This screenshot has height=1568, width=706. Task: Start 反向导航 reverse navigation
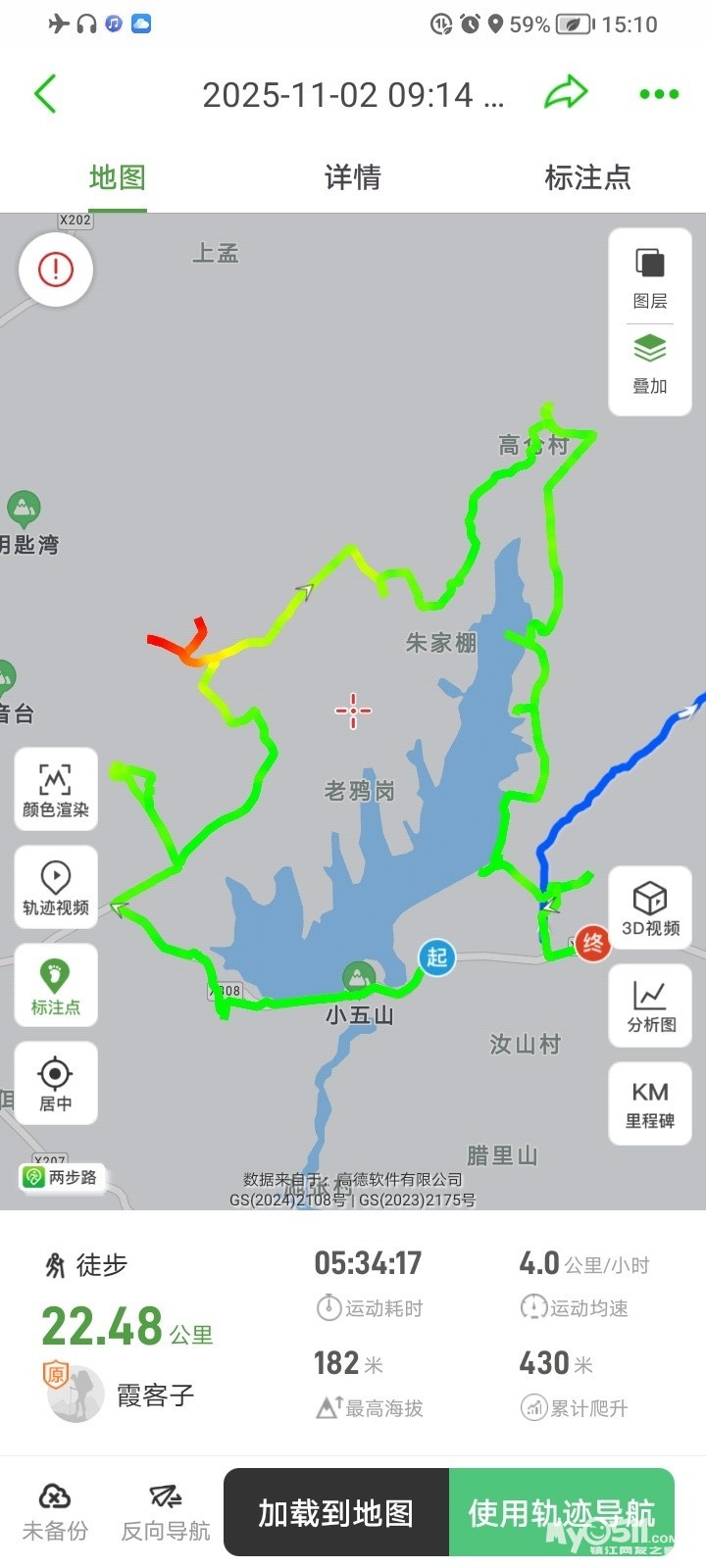pos(166,1511)
